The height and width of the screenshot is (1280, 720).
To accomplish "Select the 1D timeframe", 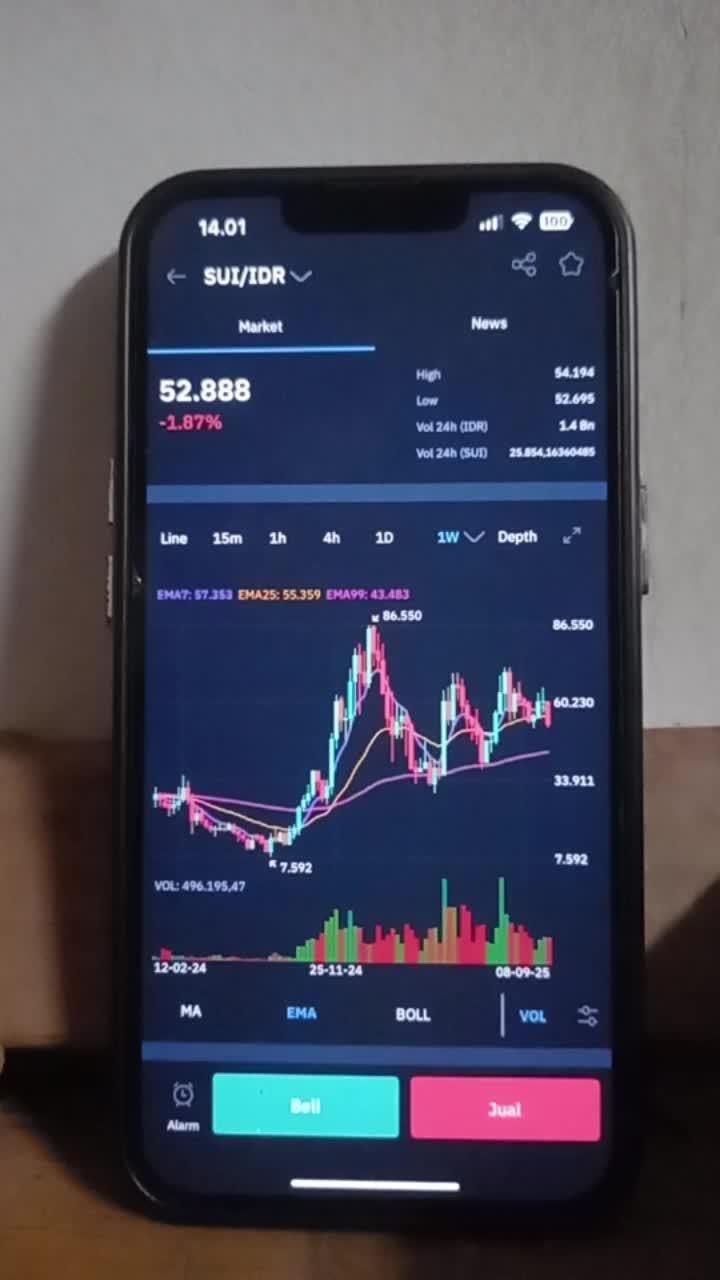I will [384, 538].
